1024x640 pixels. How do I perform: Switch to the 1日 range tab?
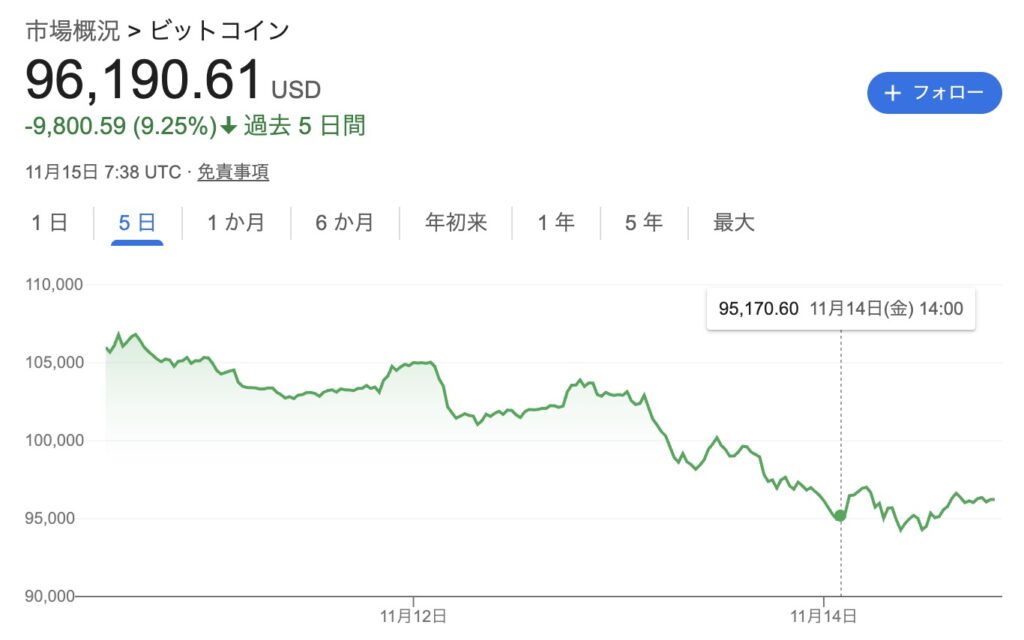[48, 223]
